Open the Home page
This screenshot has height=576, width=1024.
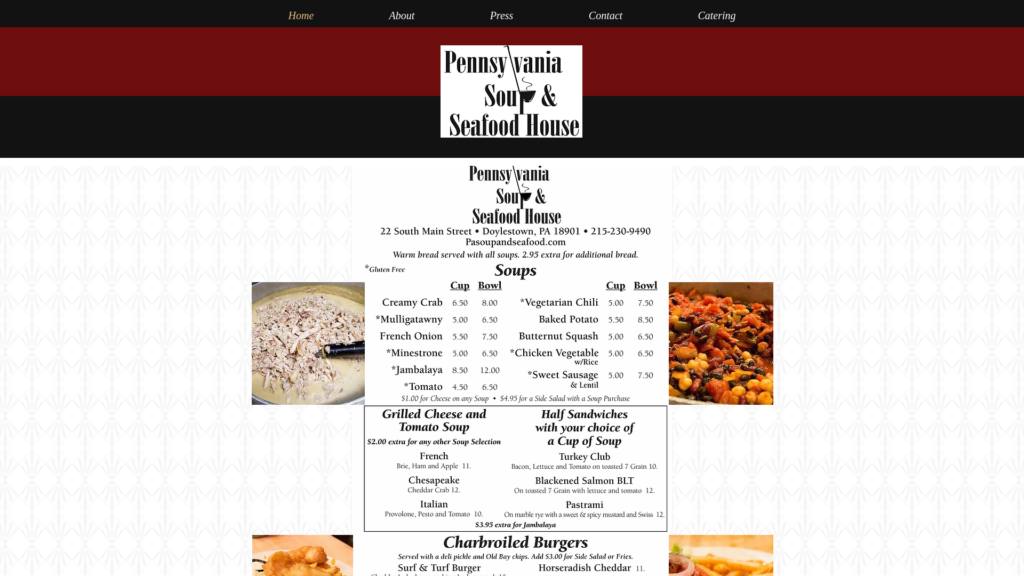tap(301, 16)
